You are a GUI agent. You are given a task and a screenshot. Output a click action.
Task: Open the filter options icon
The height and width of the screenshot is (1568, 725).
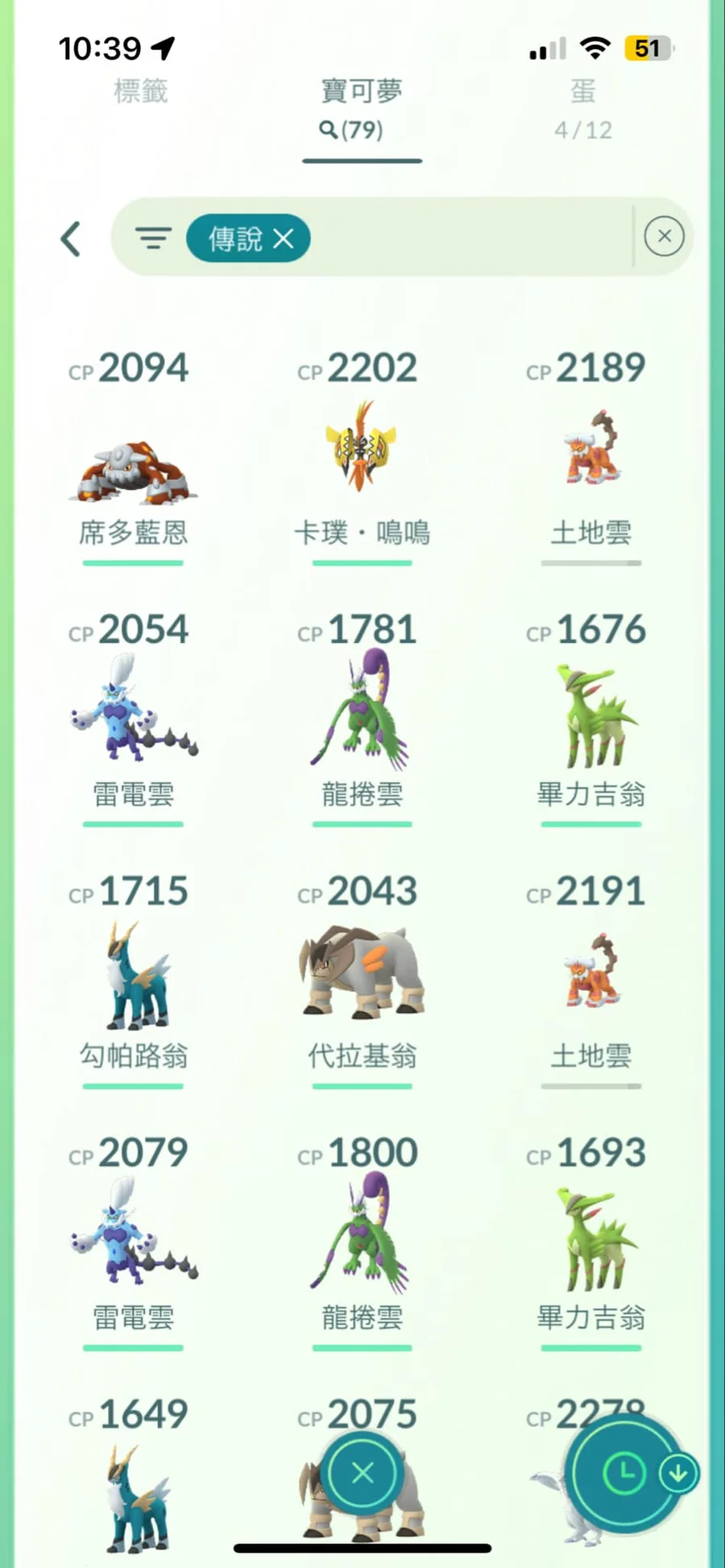tap(152, 239)
